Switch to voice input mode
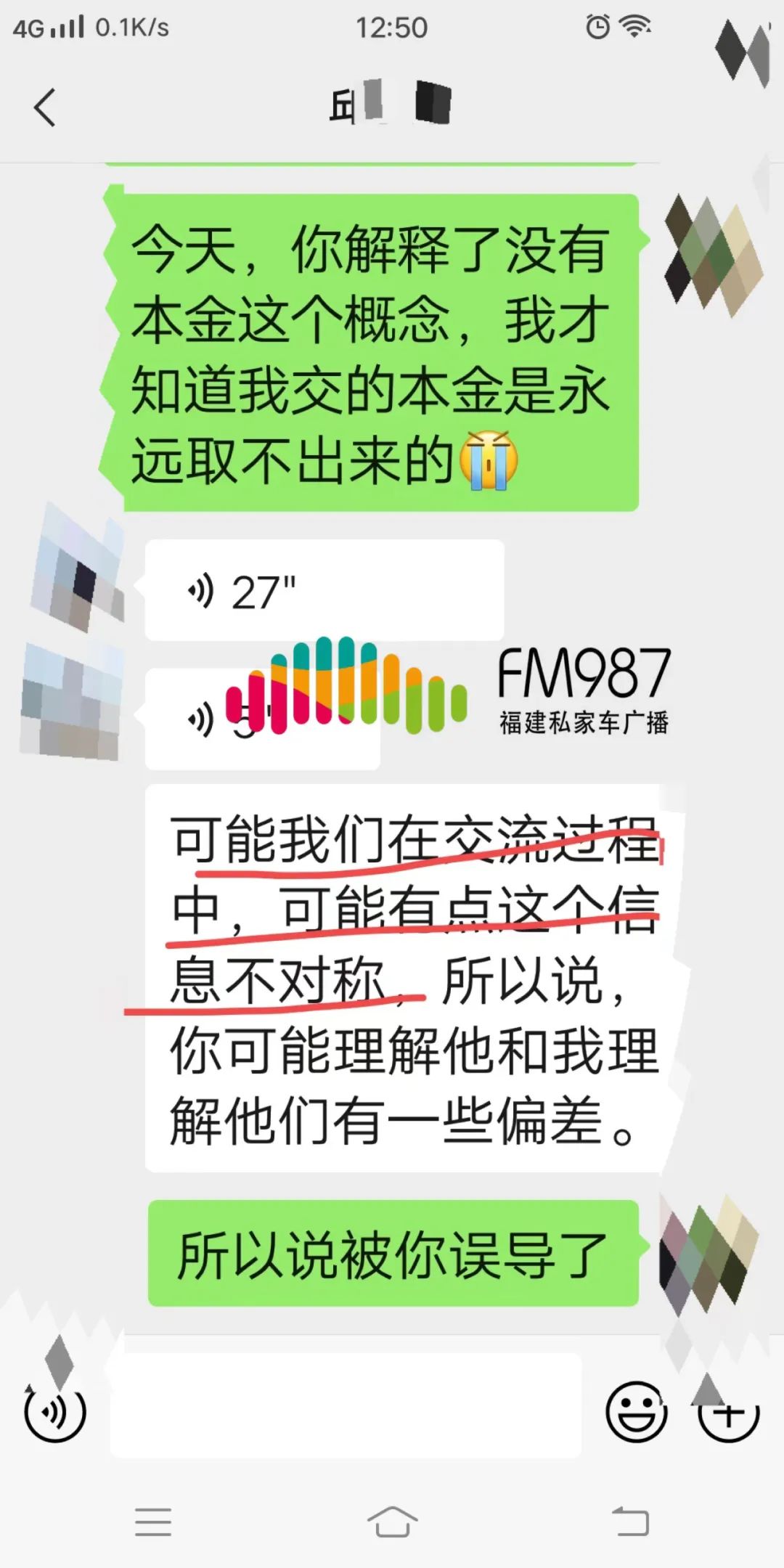The image size is (784, 1568). (55, 1411)
